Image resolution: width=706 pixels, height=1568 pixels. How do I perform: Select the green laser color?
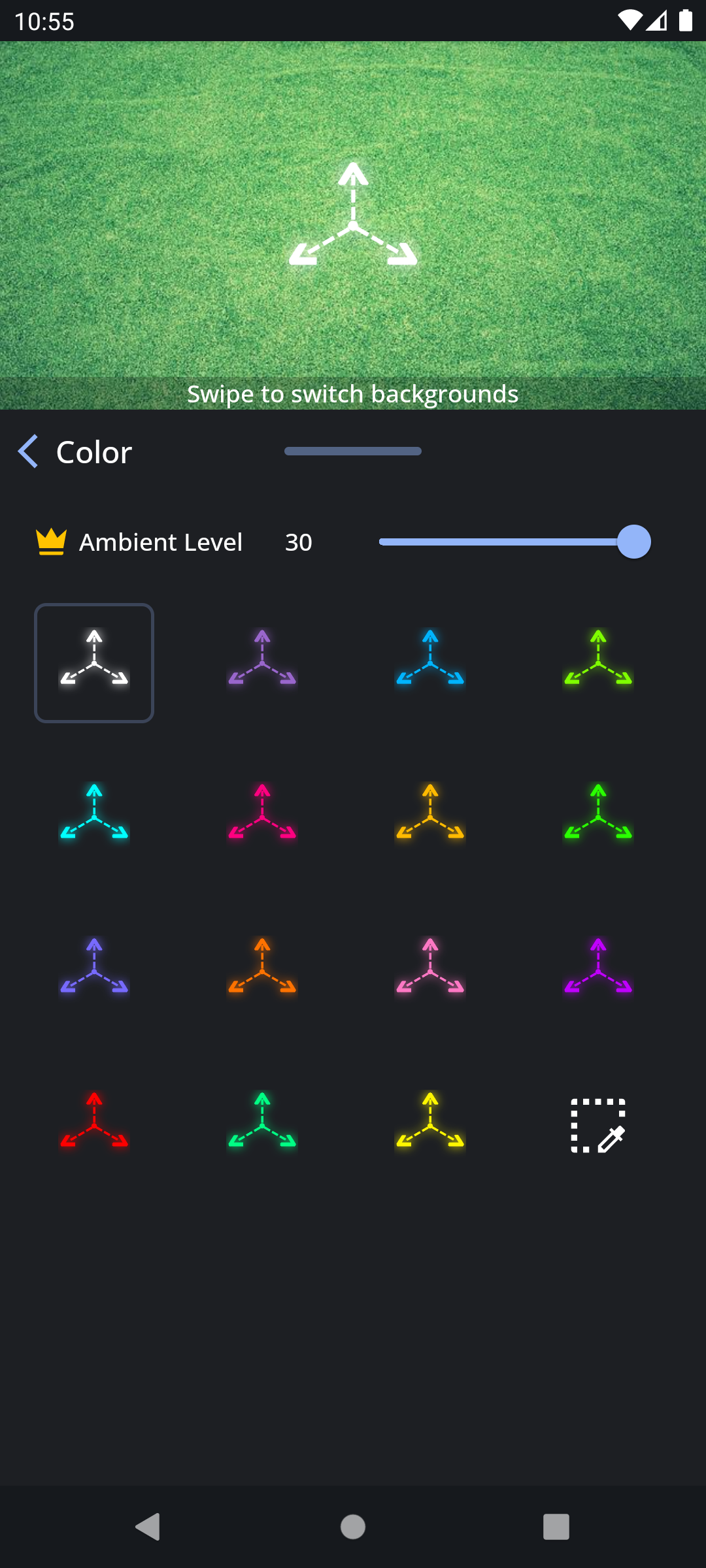(599, 813)
